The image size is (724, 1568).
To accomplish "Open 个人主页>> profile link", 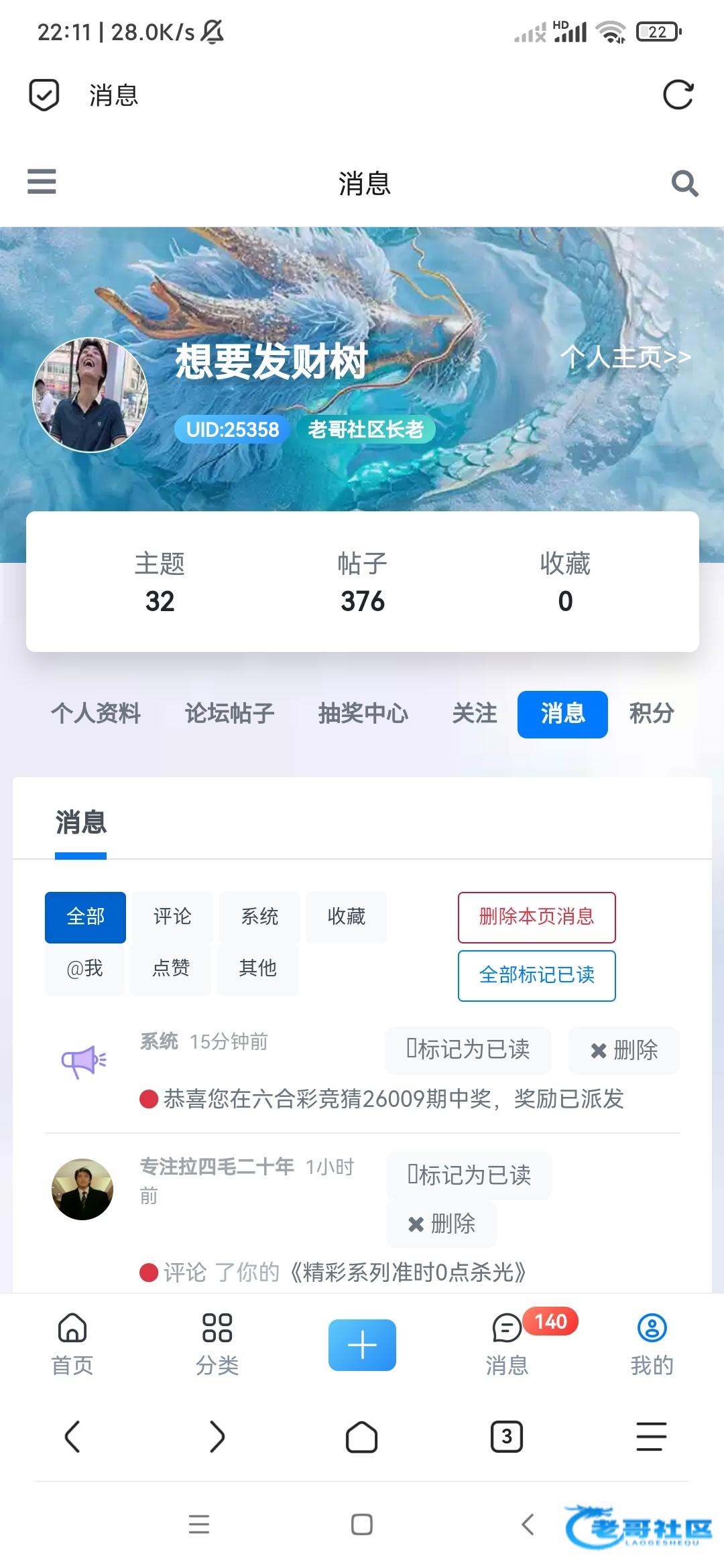I will click(625, 357).
